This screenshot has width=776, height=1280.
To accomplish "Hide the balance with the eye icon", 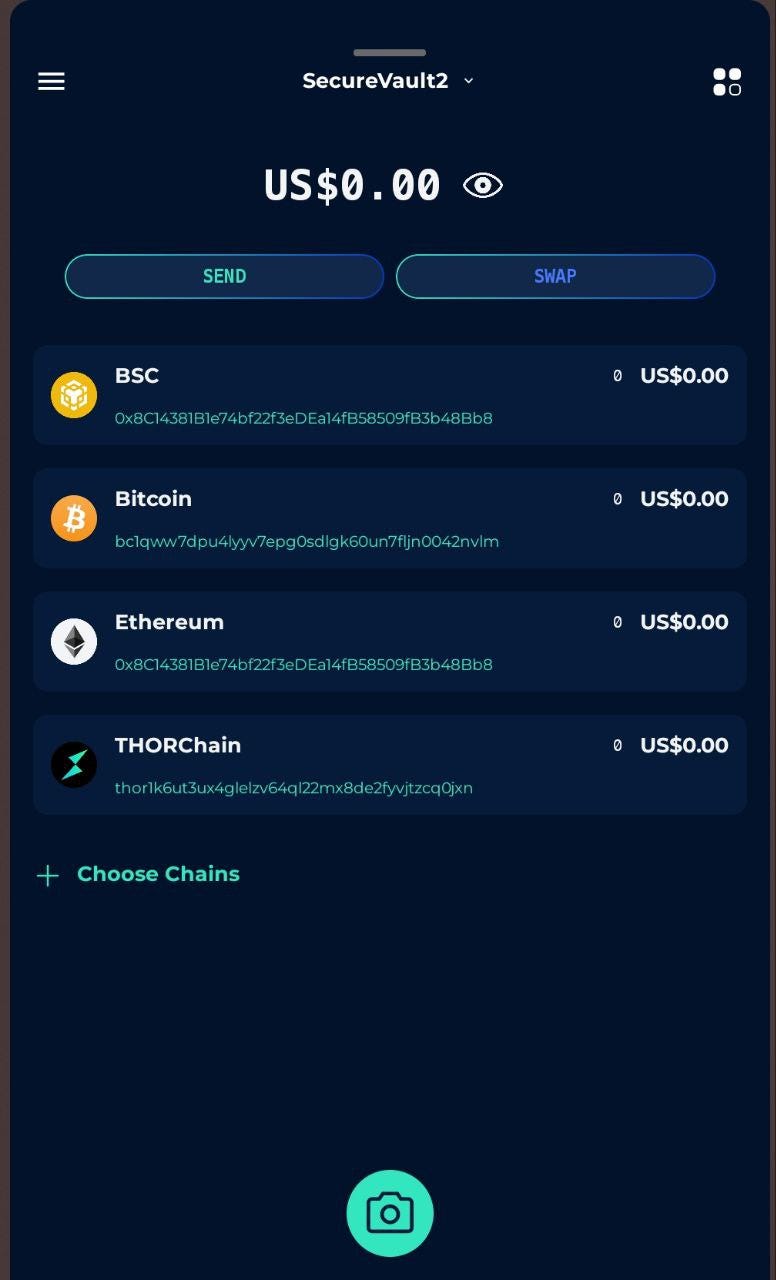I will 483,185.
